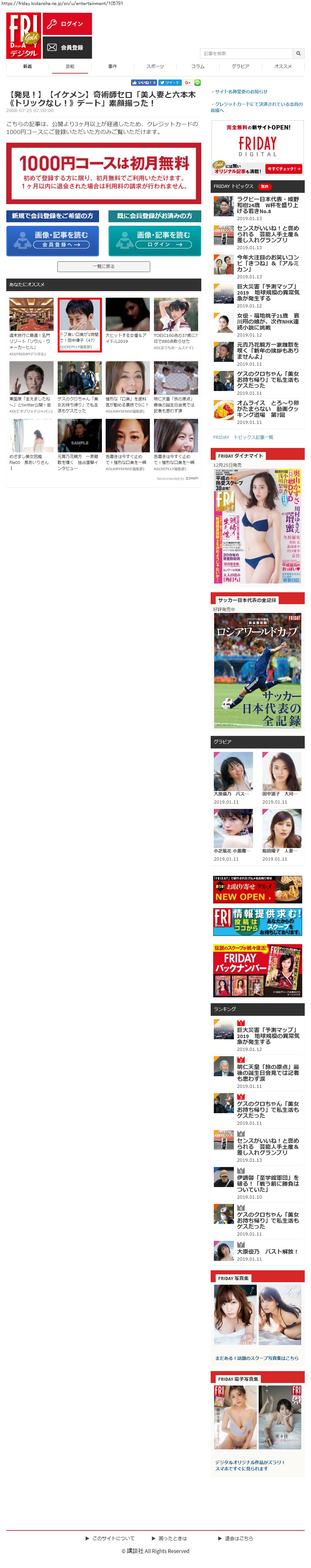Open the コラム tab
The width and height of the screenshot is (311, 1568).
198,66
